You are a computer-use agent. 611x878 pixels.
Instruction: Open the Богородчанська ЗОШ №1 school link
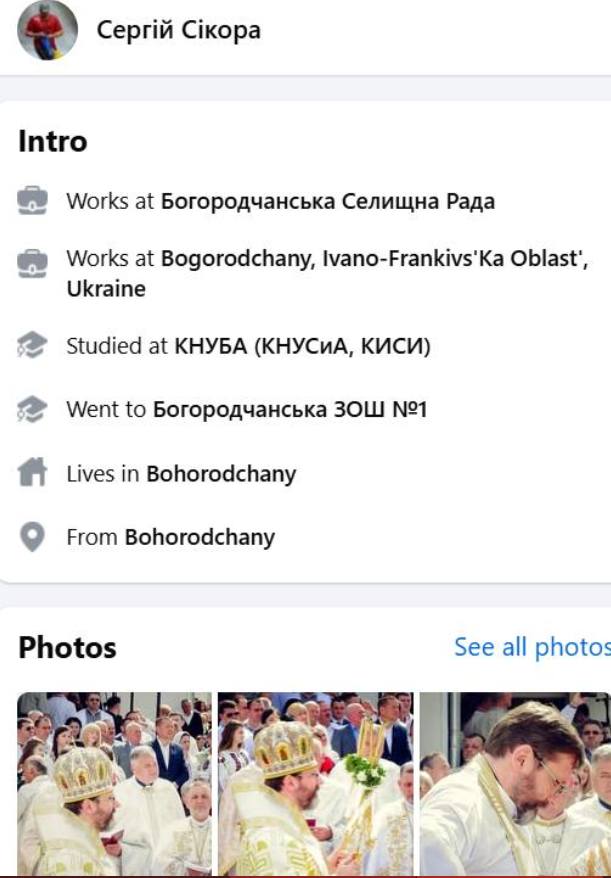(289, 409)
